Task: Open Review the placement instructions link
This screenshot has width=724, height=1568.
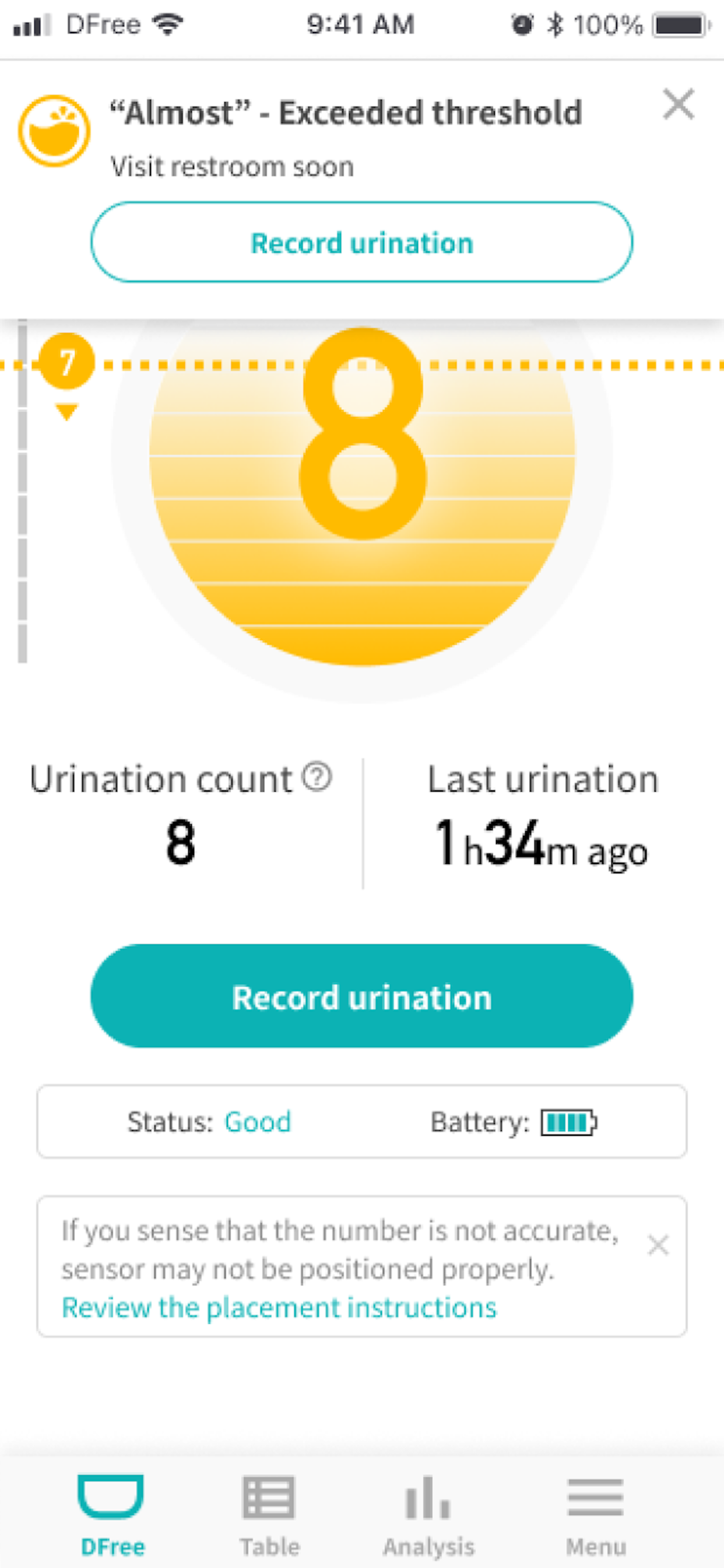Action: coord(279,1307)
